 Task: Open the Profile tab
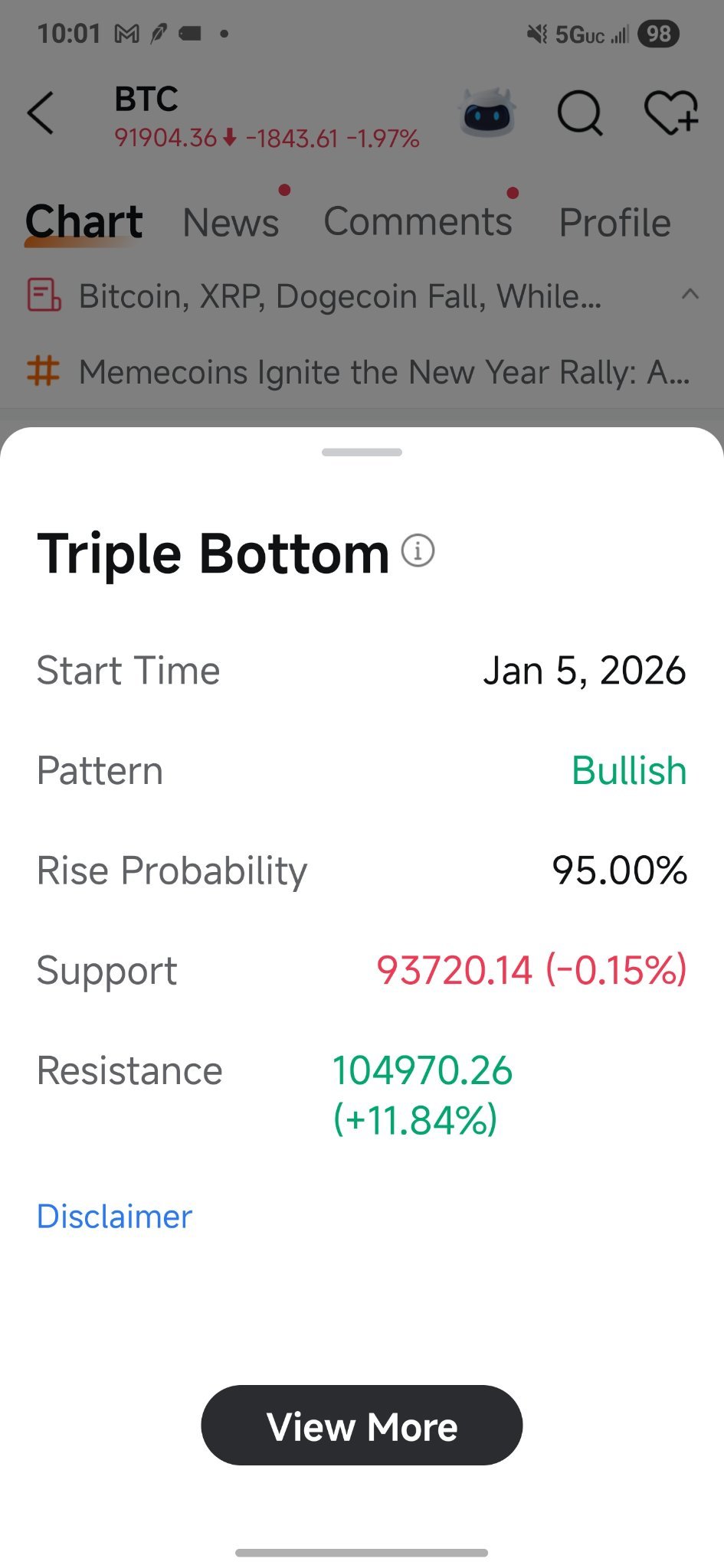614,222
